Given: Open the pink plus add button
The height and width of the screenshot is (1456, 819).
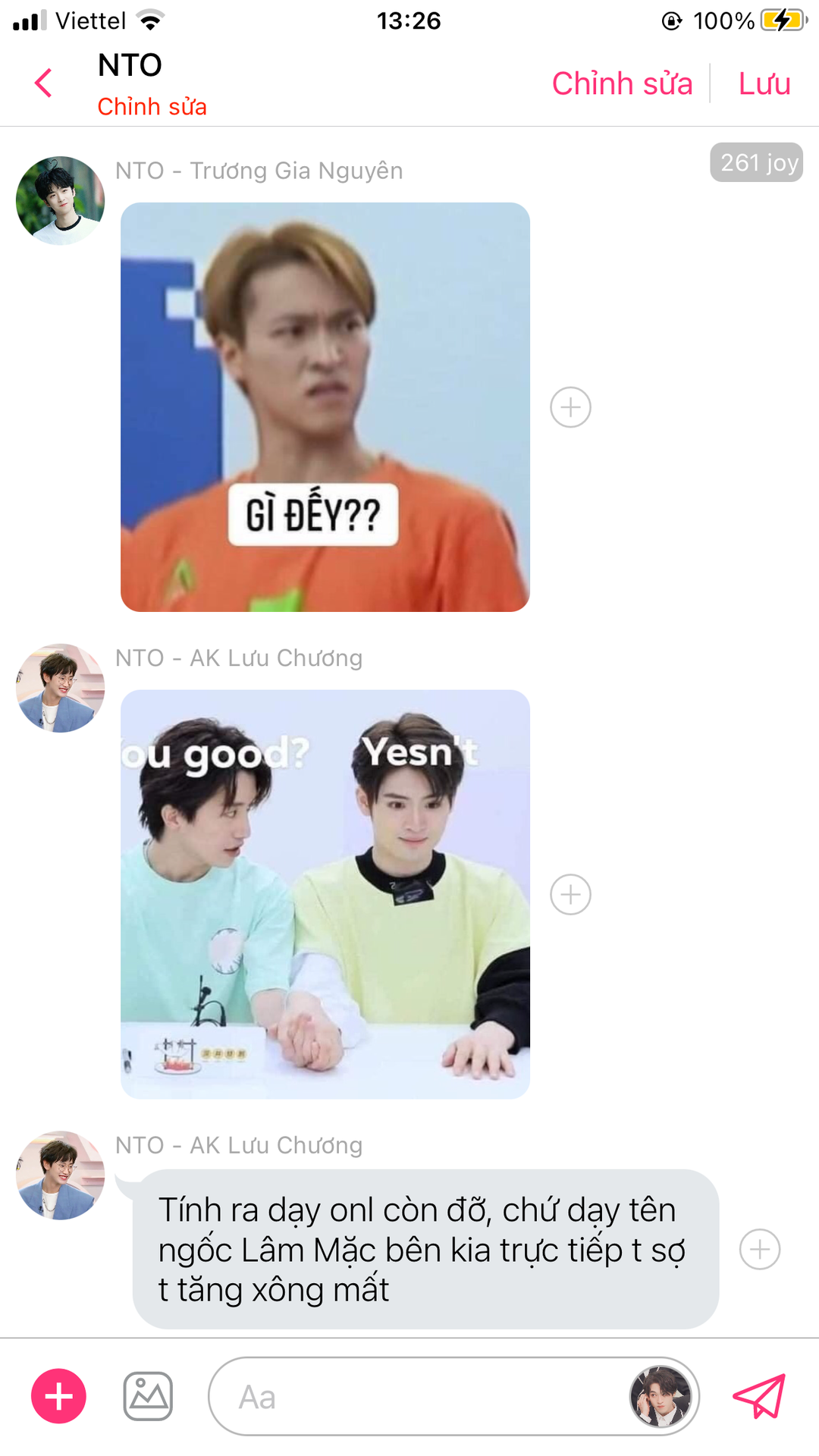Looking at the screenshot, I should click(x=58, y=1396).
